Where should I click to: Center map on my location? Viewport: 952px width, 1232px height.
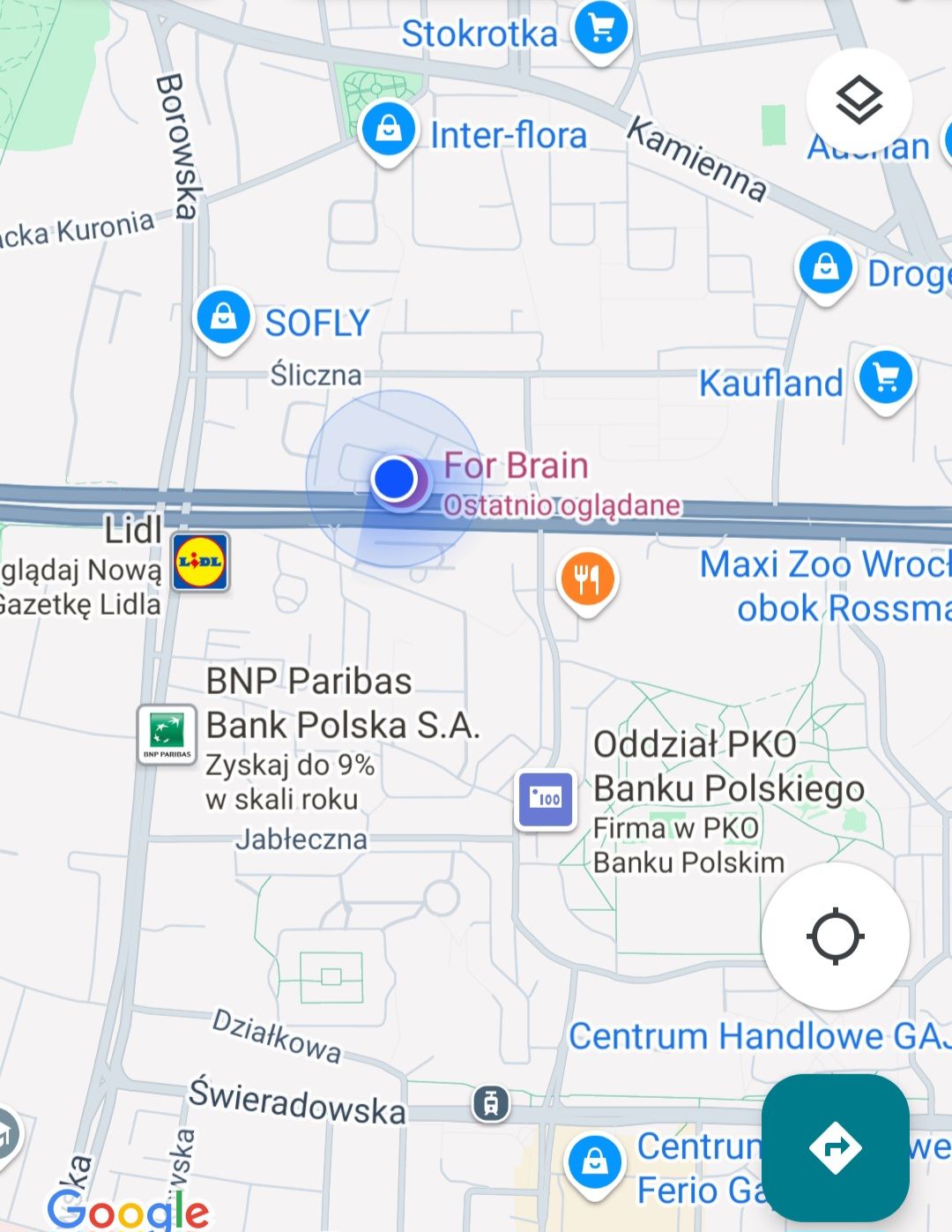pos(835,936)
